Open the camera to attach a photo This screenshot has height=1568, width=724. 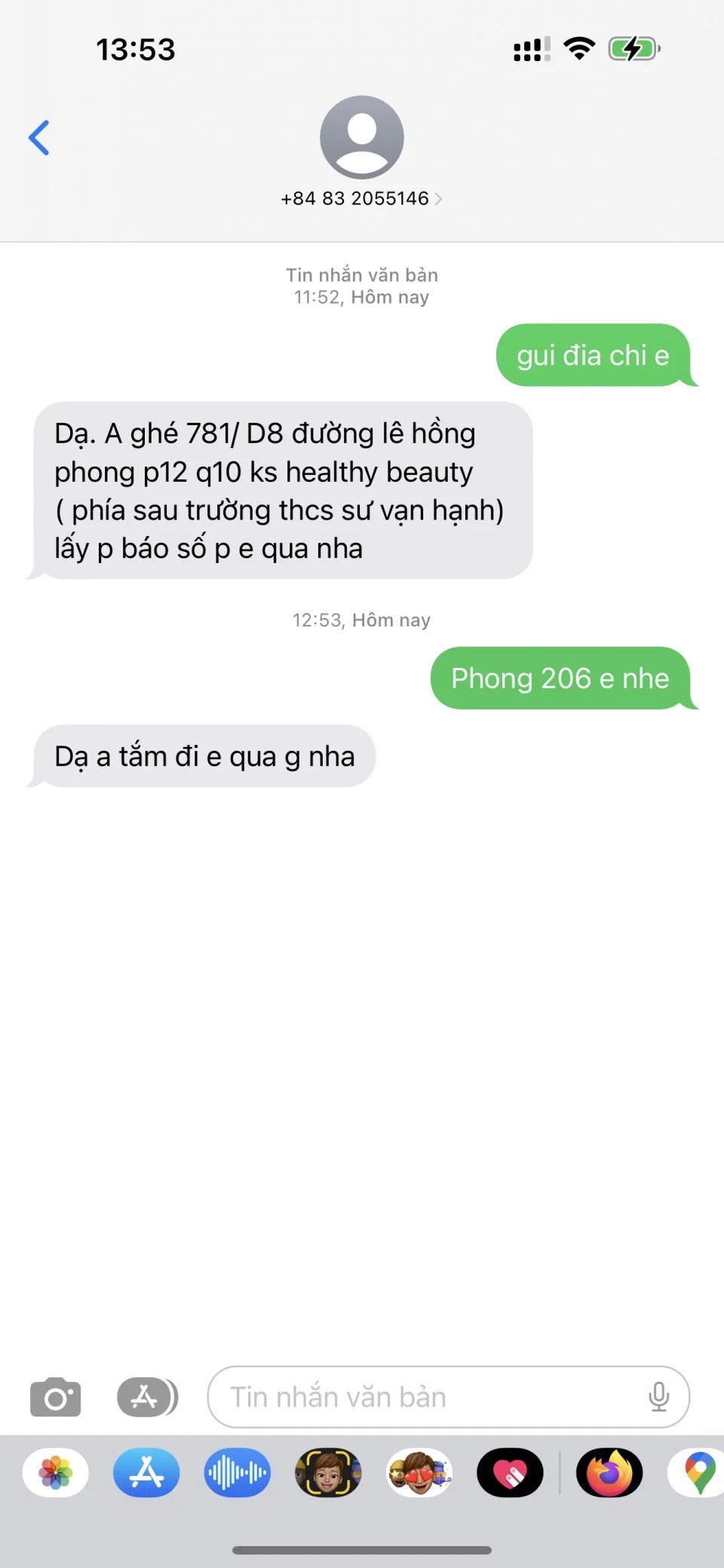coord(55,1398)
